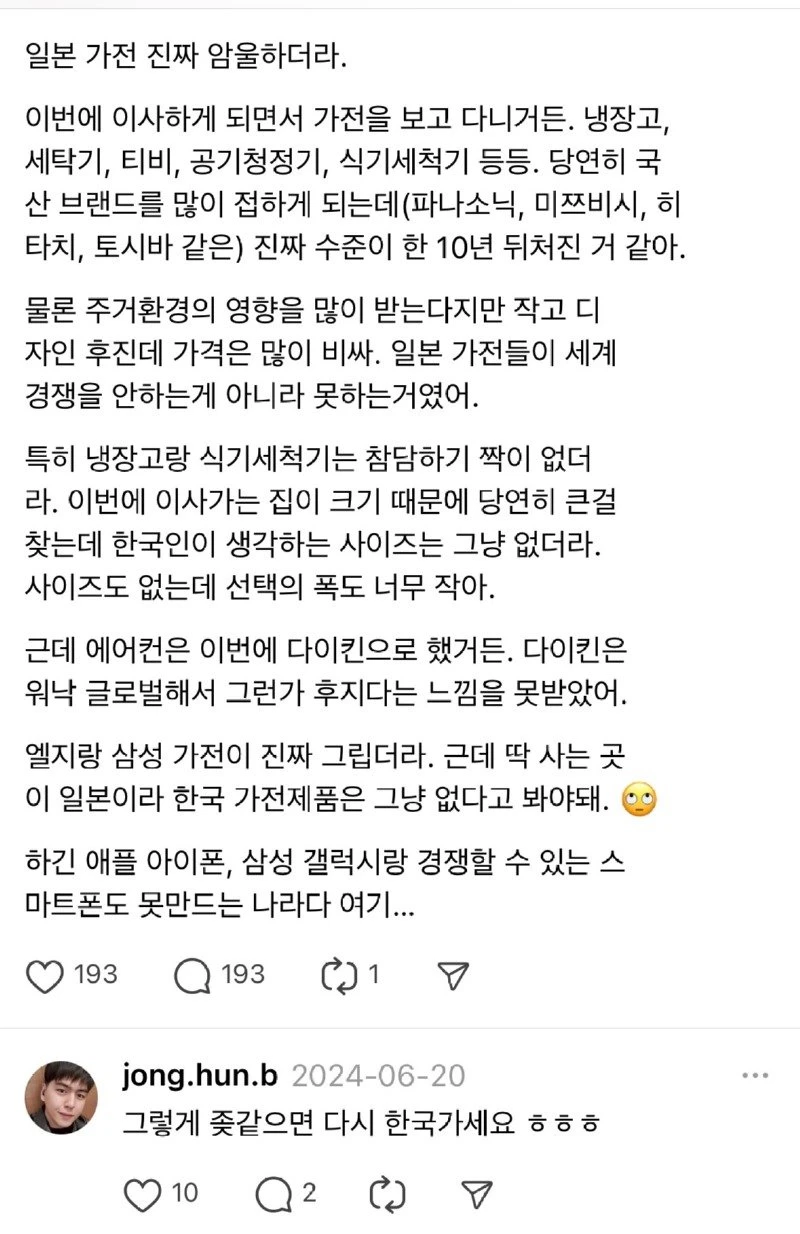Like the main post with 193 likes
Screen dimensions: 800x1234
(45, 976)
